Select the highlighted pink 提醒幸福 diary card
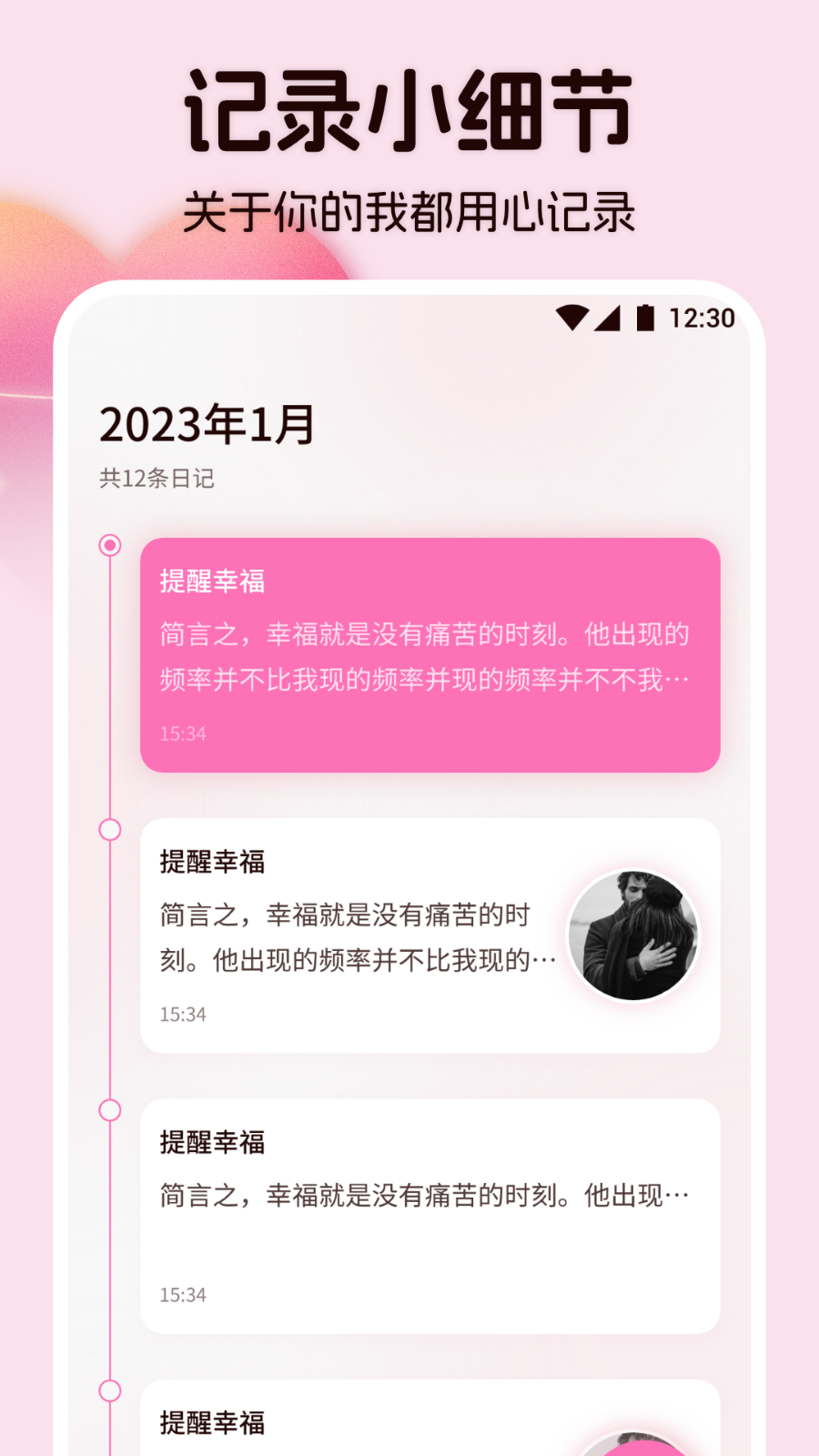819x1456 pixels. pos(429,655)
